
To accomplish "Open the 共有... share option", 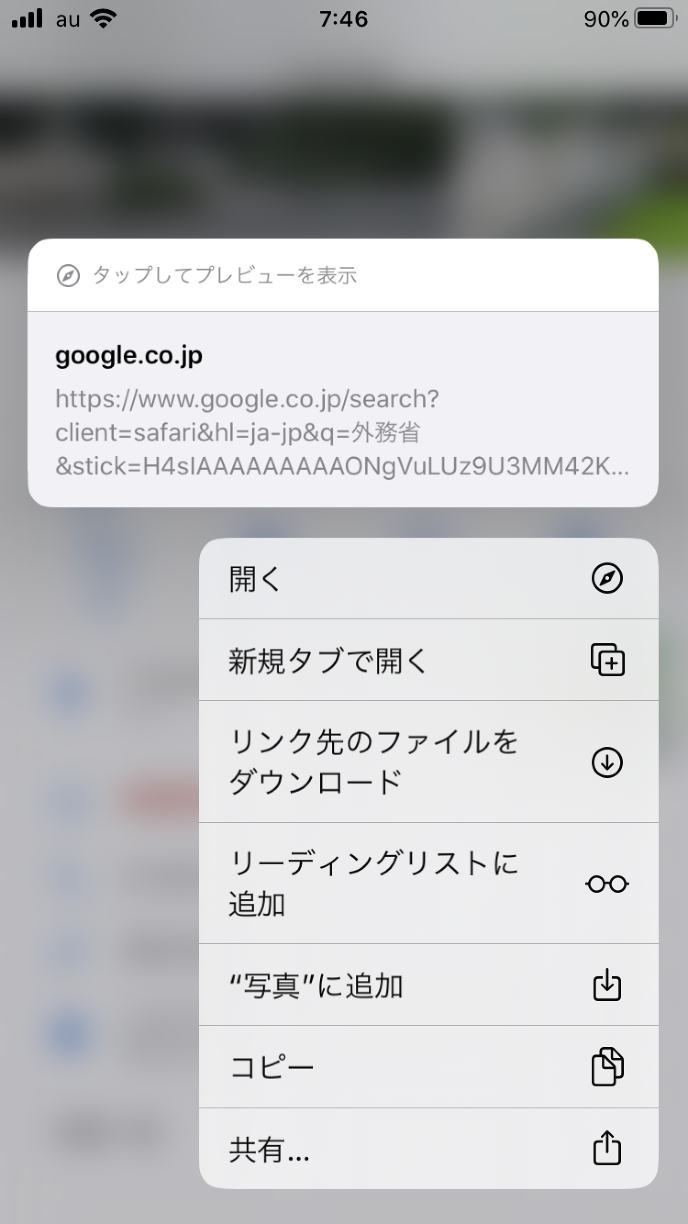I will (x=428, y=1150).
